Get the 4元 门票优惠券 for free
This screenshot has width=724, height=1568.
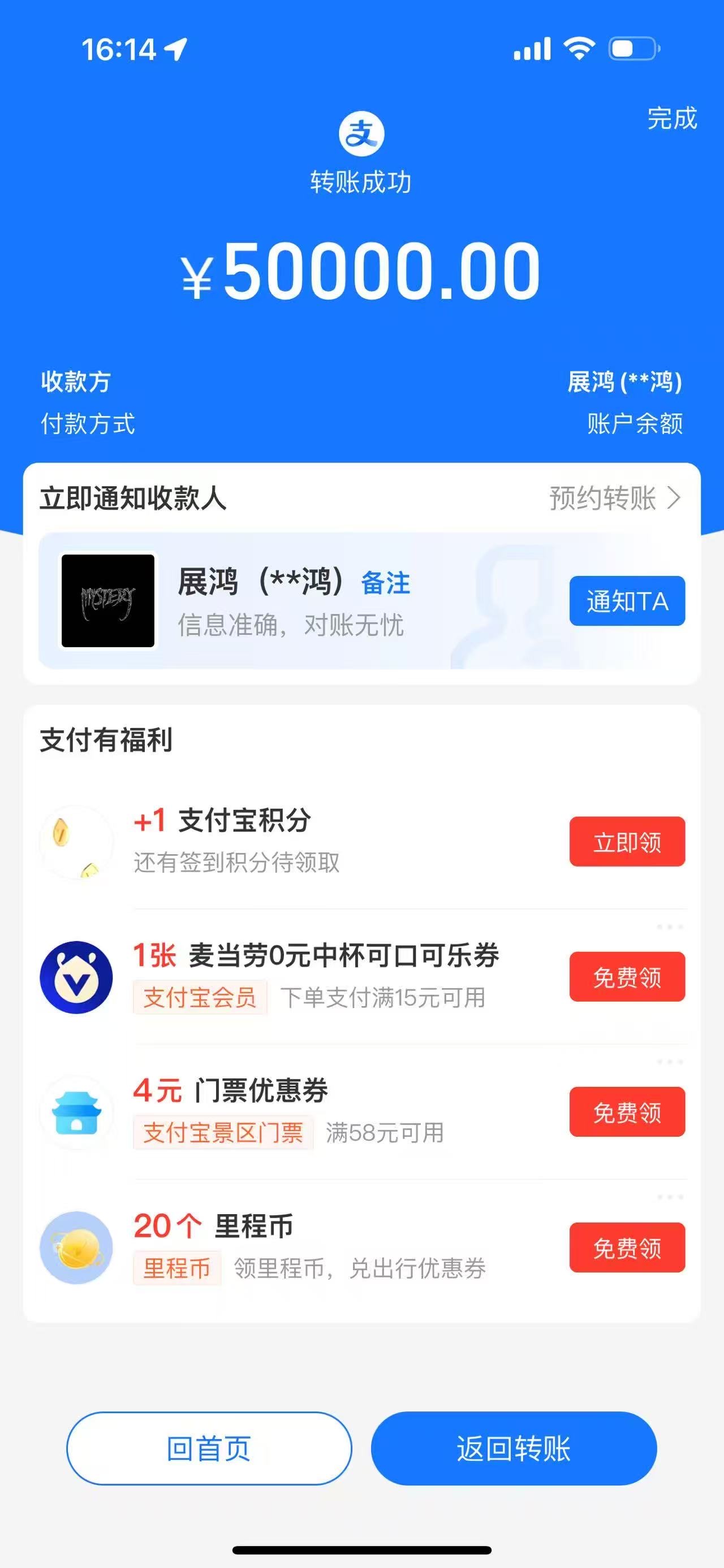[627, 1111]
